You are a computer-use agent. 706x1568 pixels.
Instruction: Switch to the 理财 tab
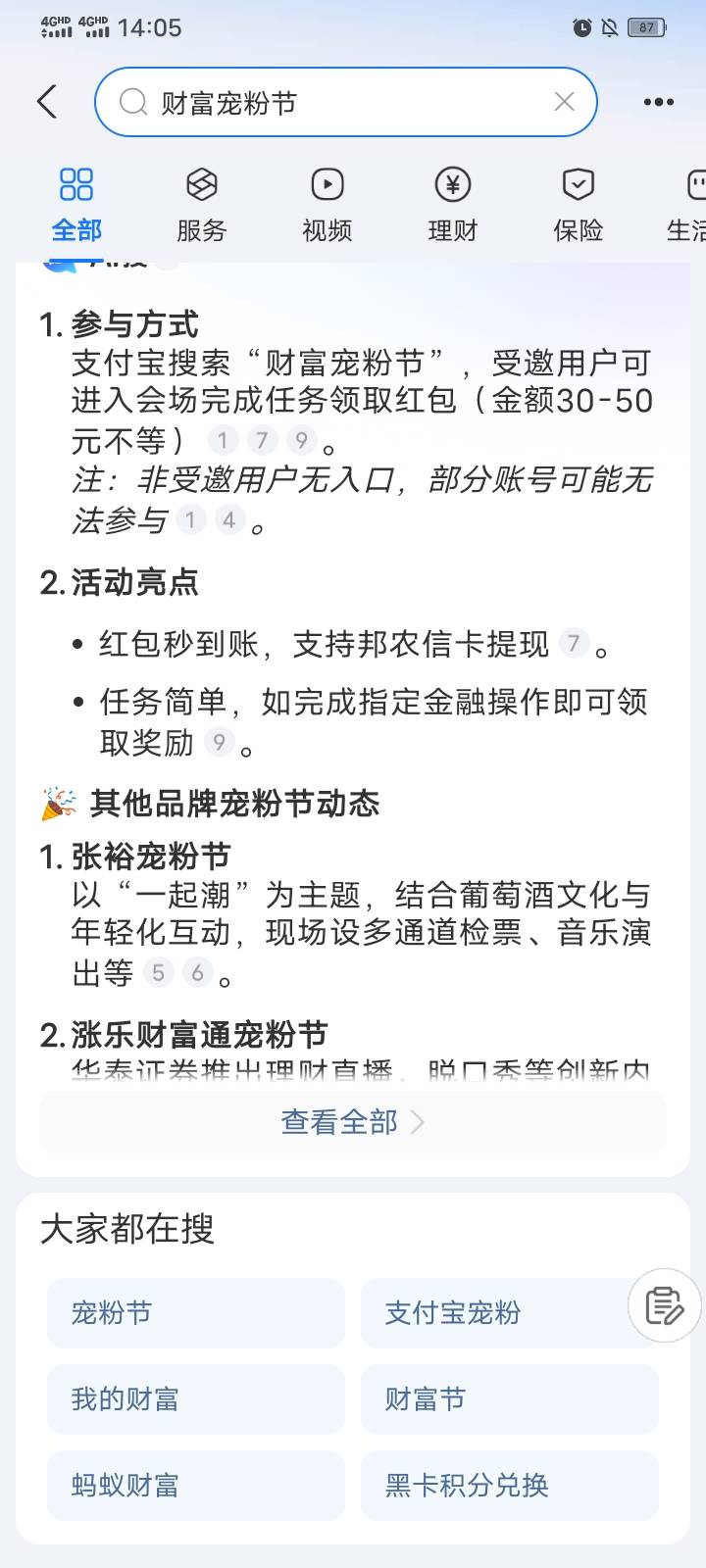[x=452, y=205]
